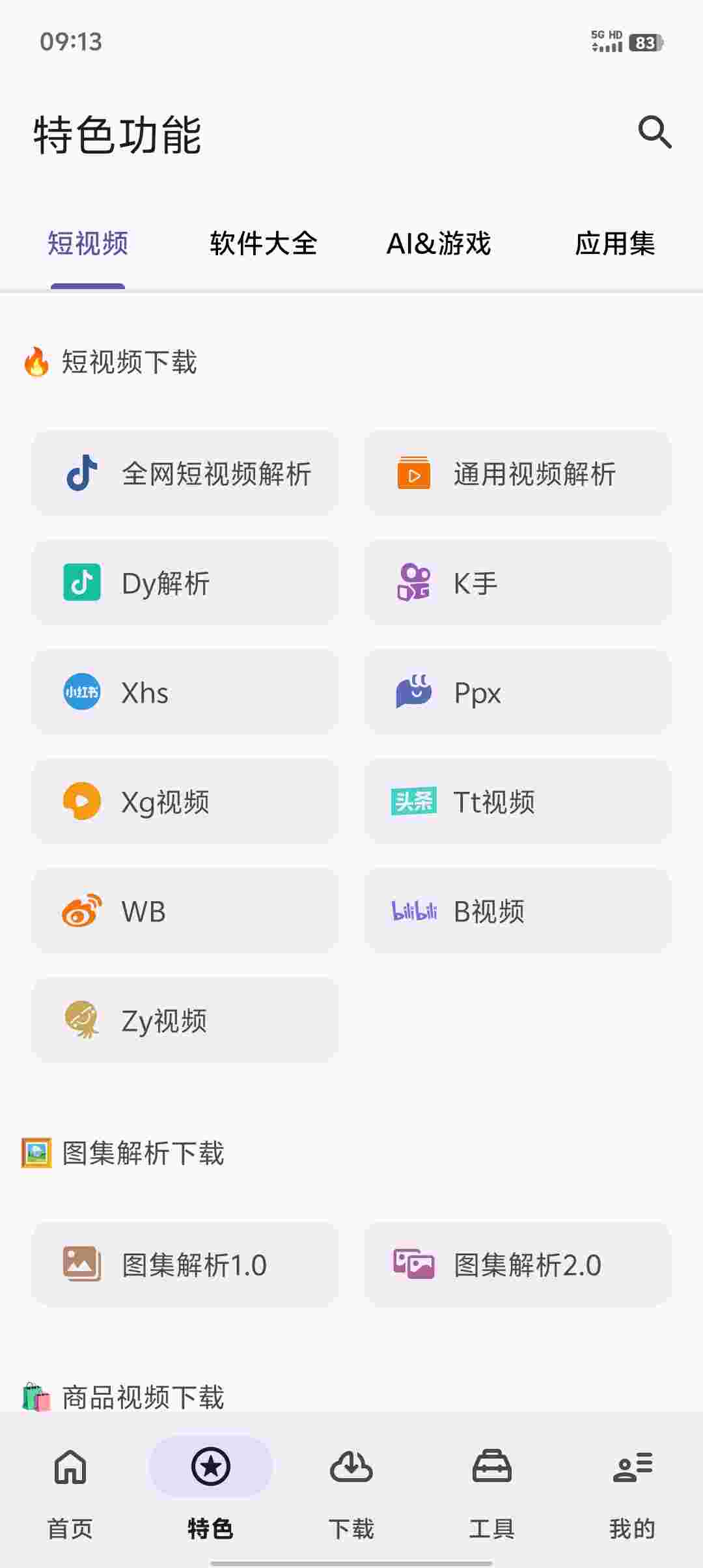Select the 应用集 tab

pos(614,244)
